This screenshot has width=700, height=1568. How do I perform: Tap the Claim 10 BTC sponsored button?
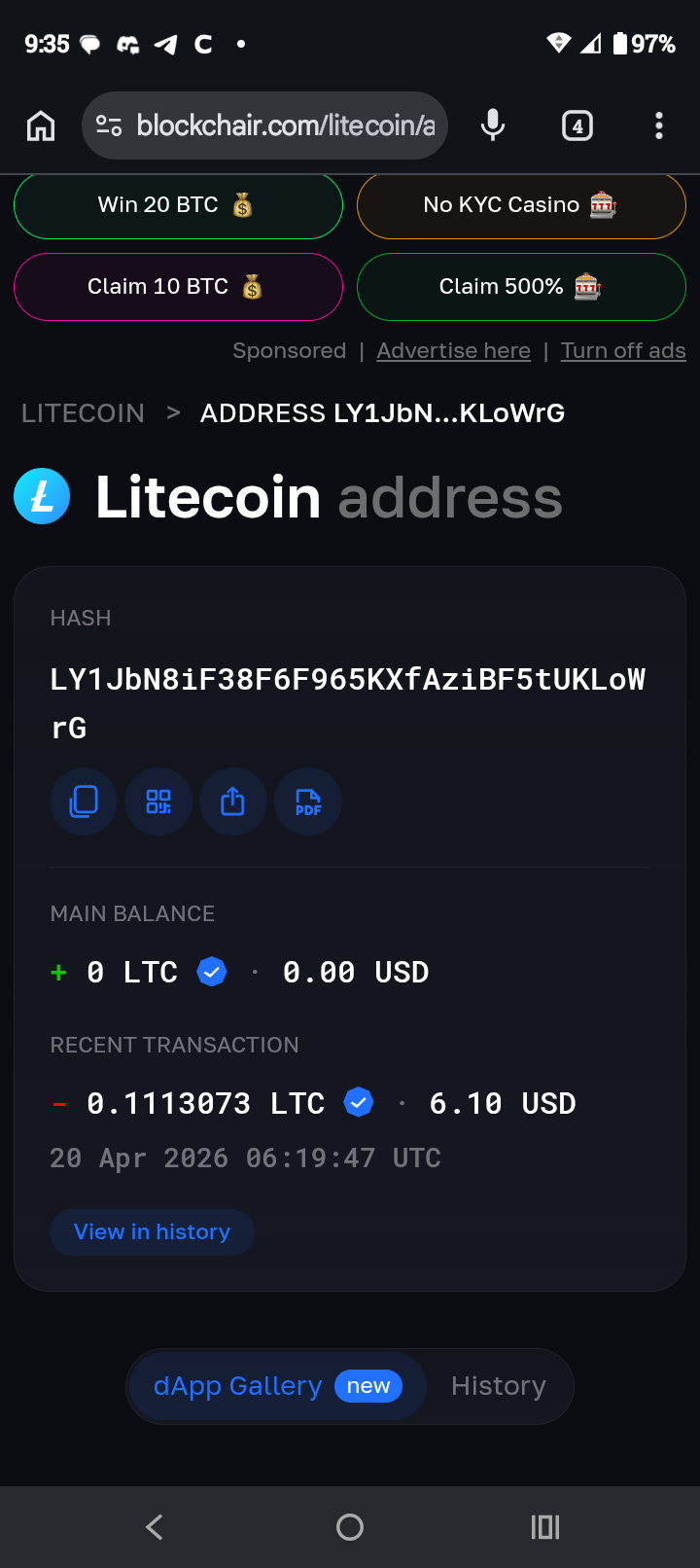tap(178, 287)
